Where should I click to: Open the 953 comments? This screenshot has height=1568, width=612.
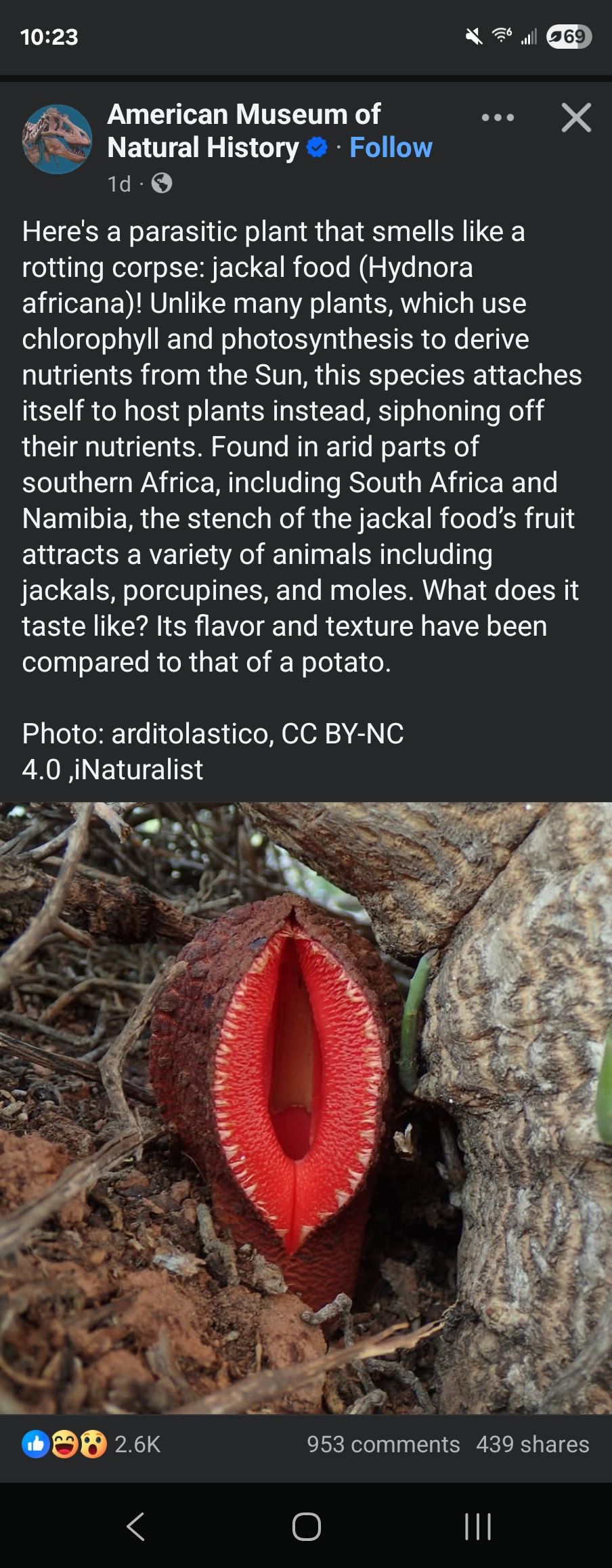tap(383, 1444)
